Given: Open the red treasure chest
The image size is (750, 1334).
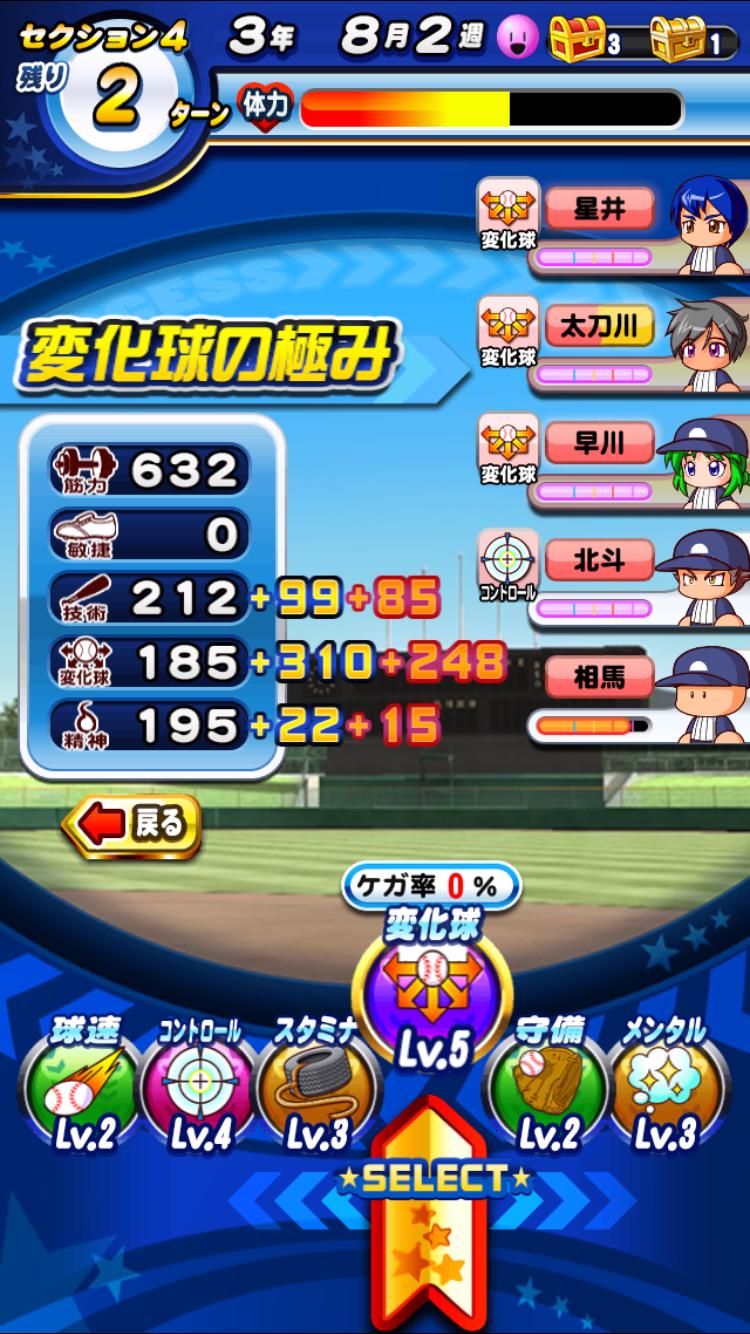Looking at the screenshot, I should click(580, 38).
